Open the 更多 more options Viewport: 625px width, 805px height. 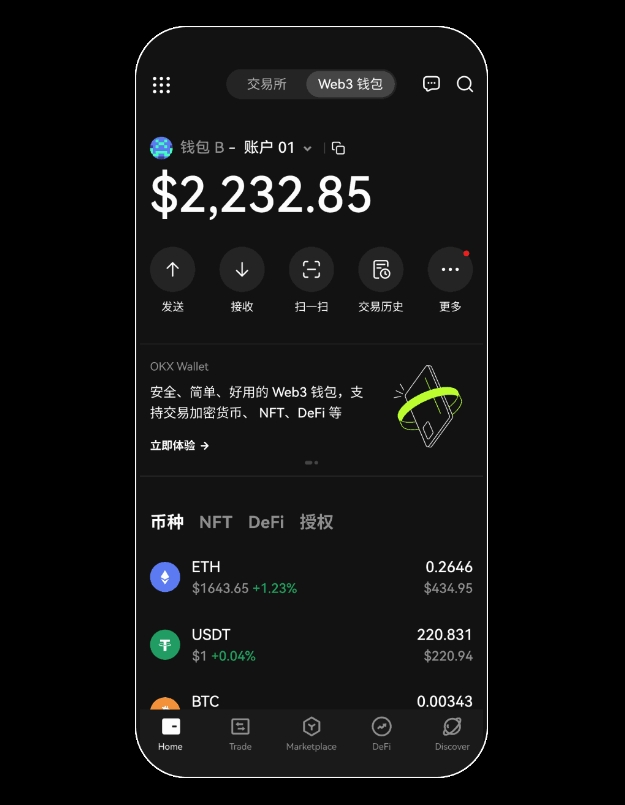click(450, 270)
